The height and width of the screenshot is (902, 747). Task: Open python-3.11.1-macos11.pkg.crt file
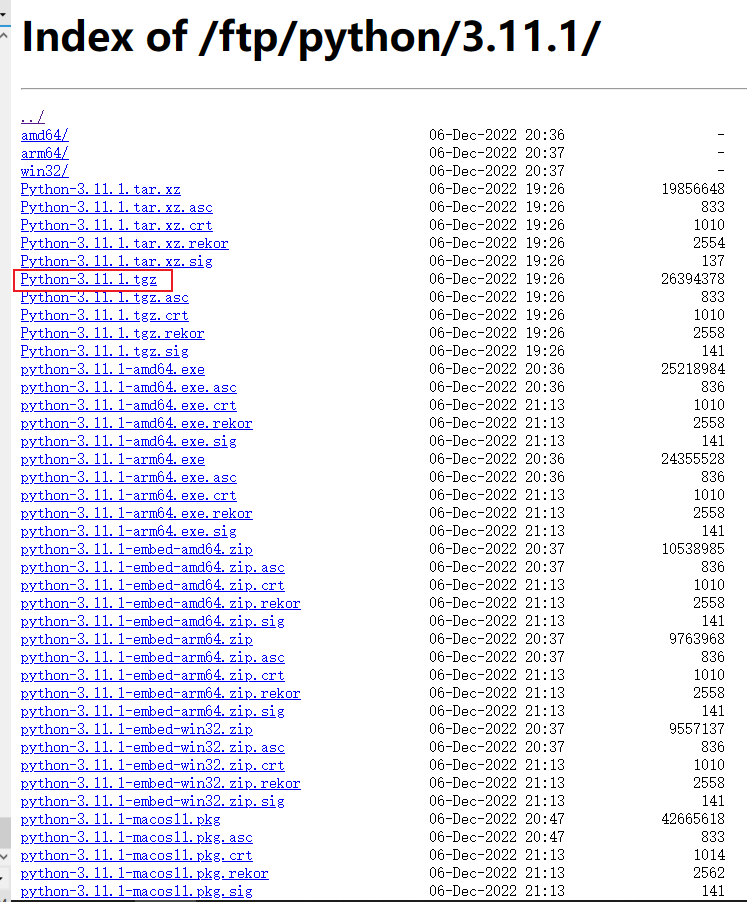[x=136, y=855]
